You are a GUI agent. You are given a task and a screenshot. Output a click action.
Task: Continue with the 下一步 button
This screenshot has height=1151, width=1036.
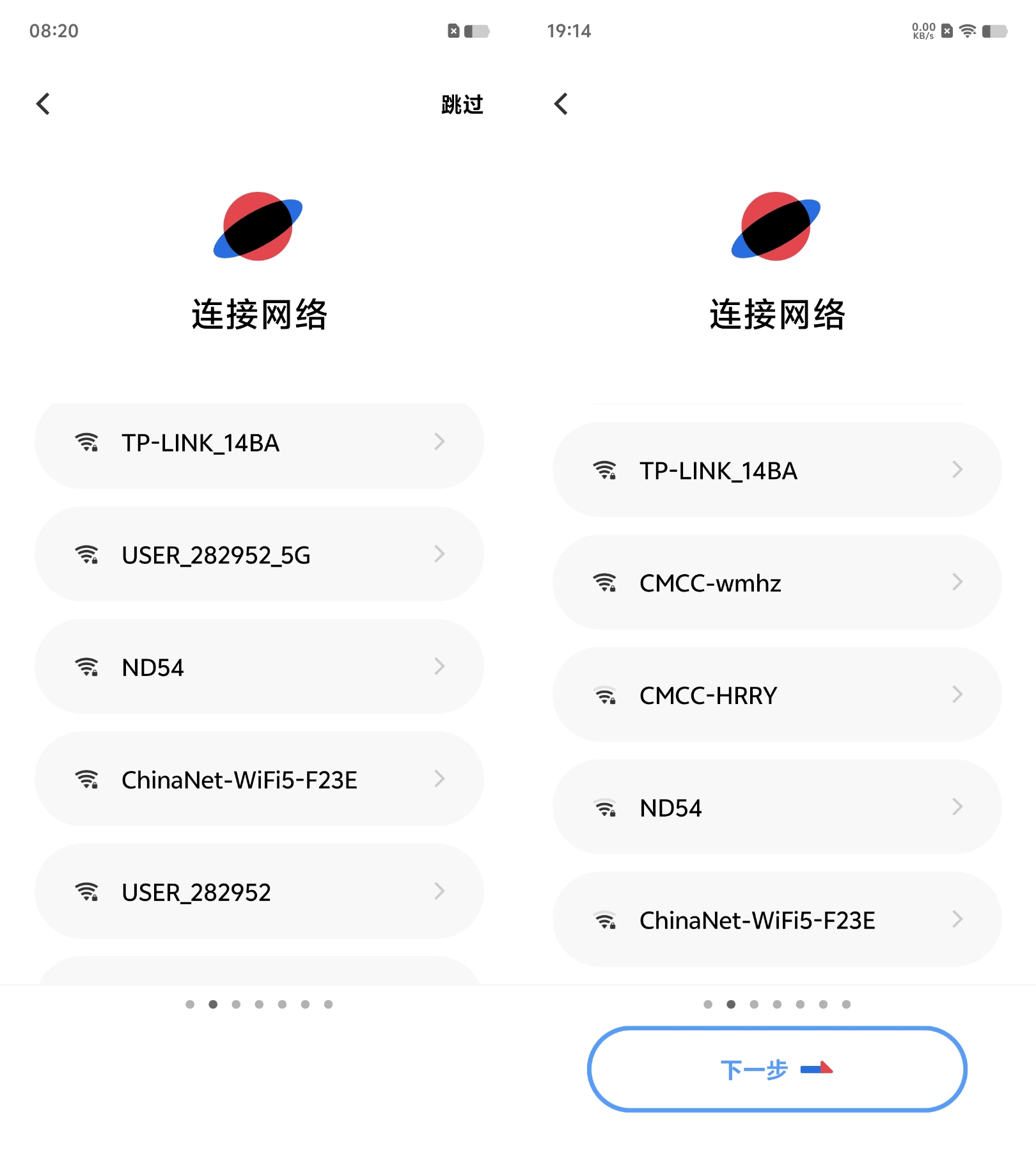pos(776,1069)
